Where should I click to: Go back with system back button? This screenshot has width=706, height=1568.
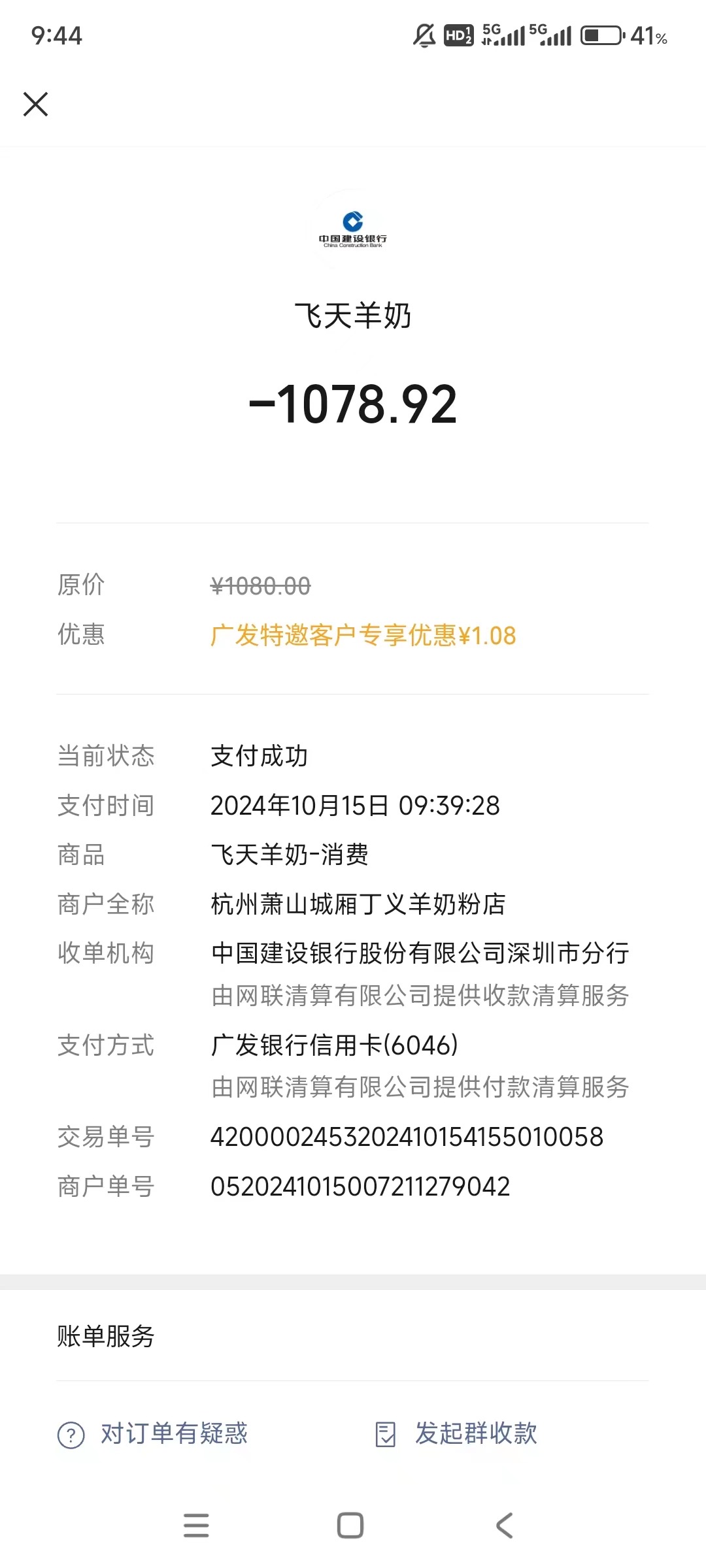(x=504, y=1526)
